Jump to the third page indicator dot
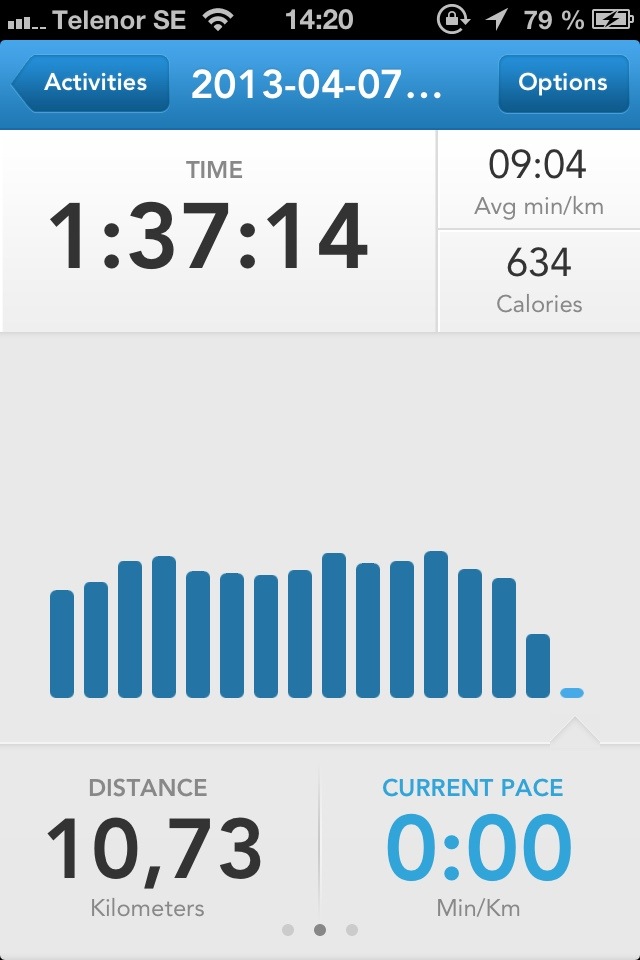The image size is (640, 960). tap(352, 930)
